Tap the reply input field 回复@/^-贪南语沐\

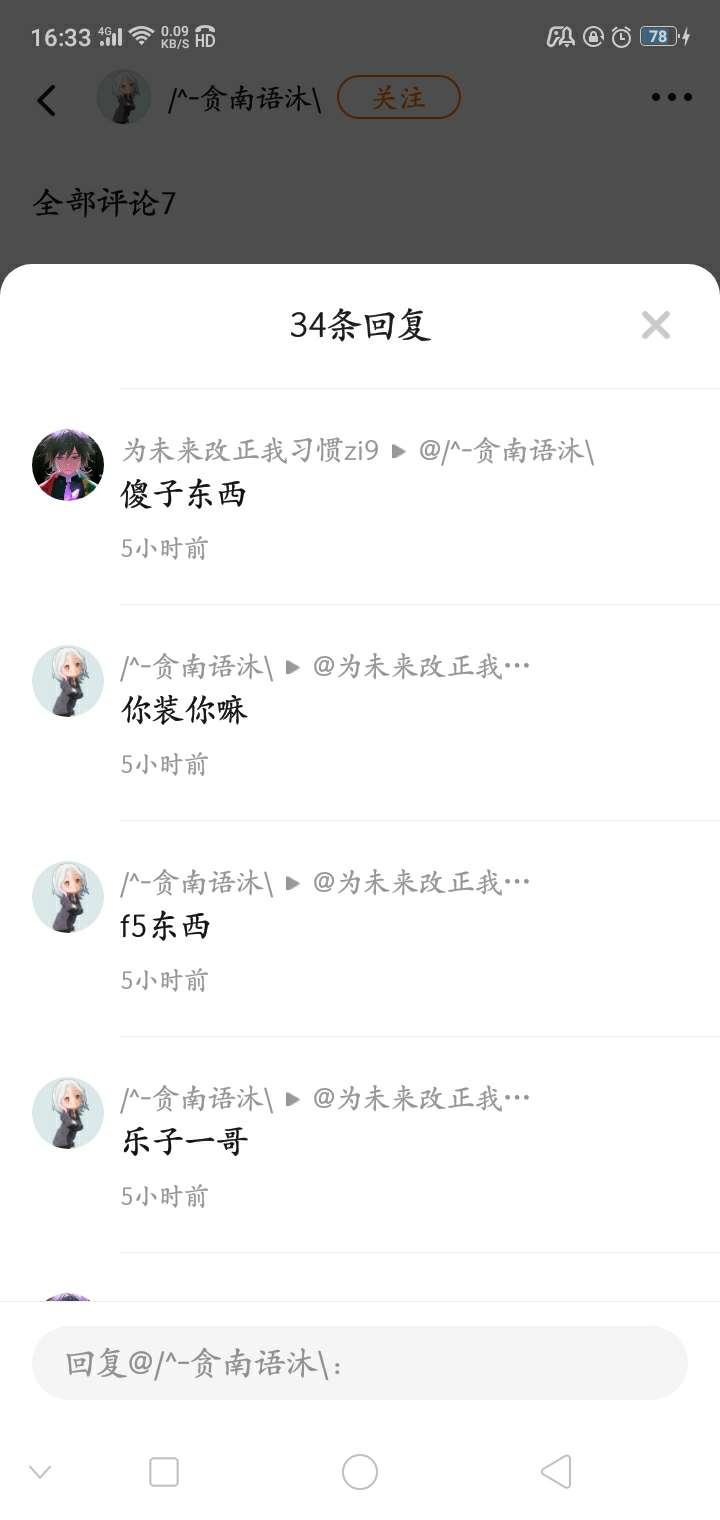(360, 1363)
